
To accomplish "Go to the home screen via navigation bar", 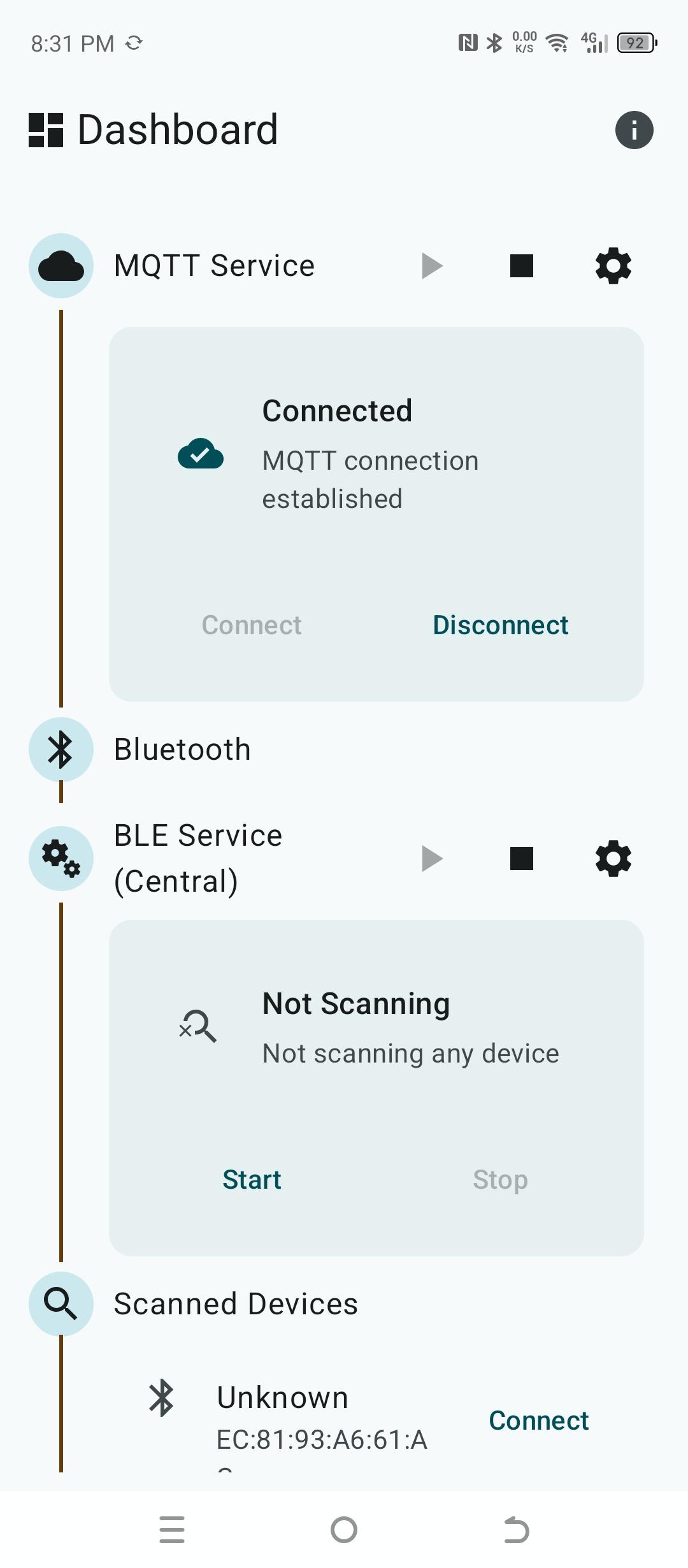I will pyautogui.click(x=344, y=1530).
